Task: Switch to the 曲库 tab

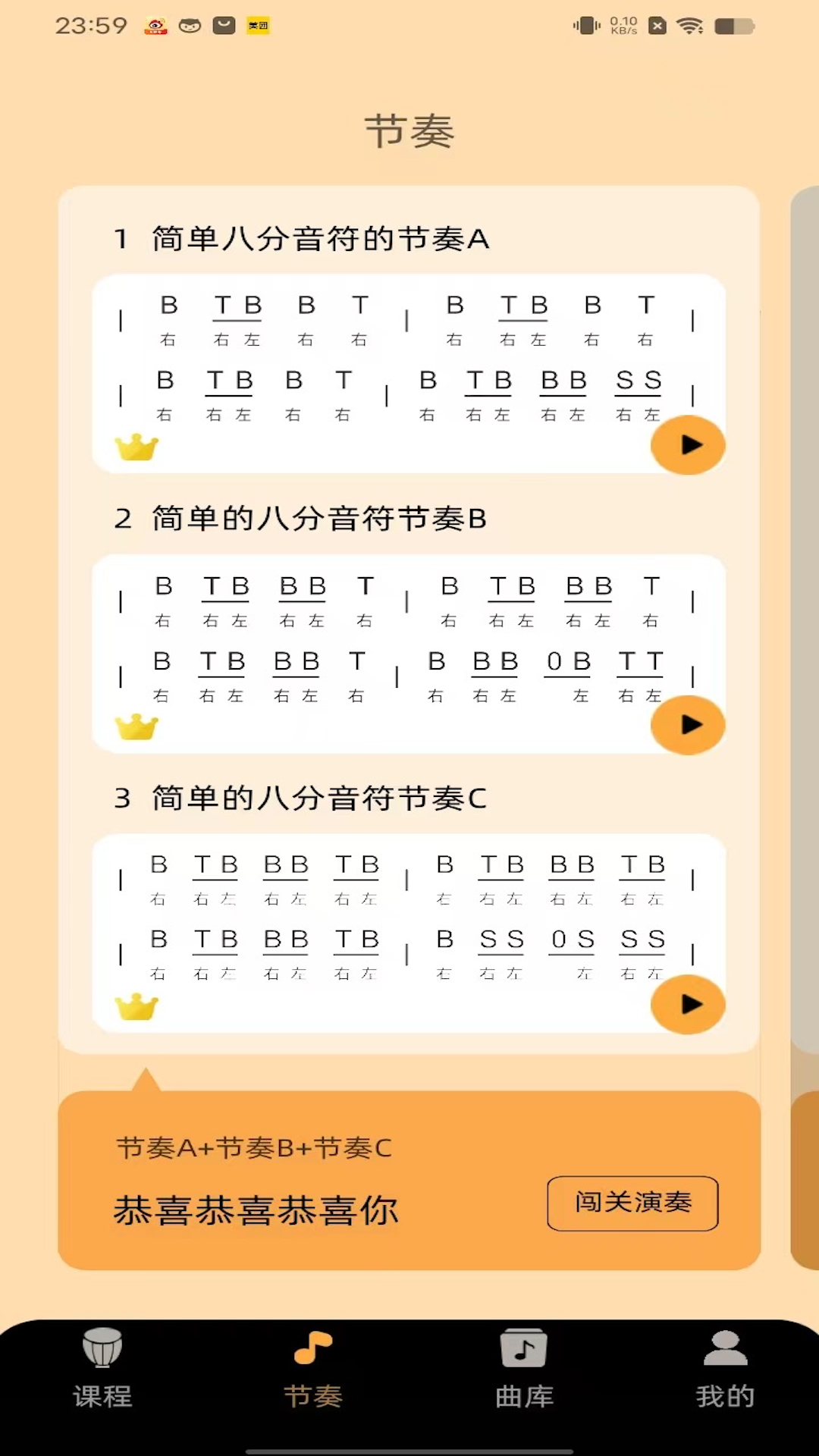Action: tap(522, 1398)
